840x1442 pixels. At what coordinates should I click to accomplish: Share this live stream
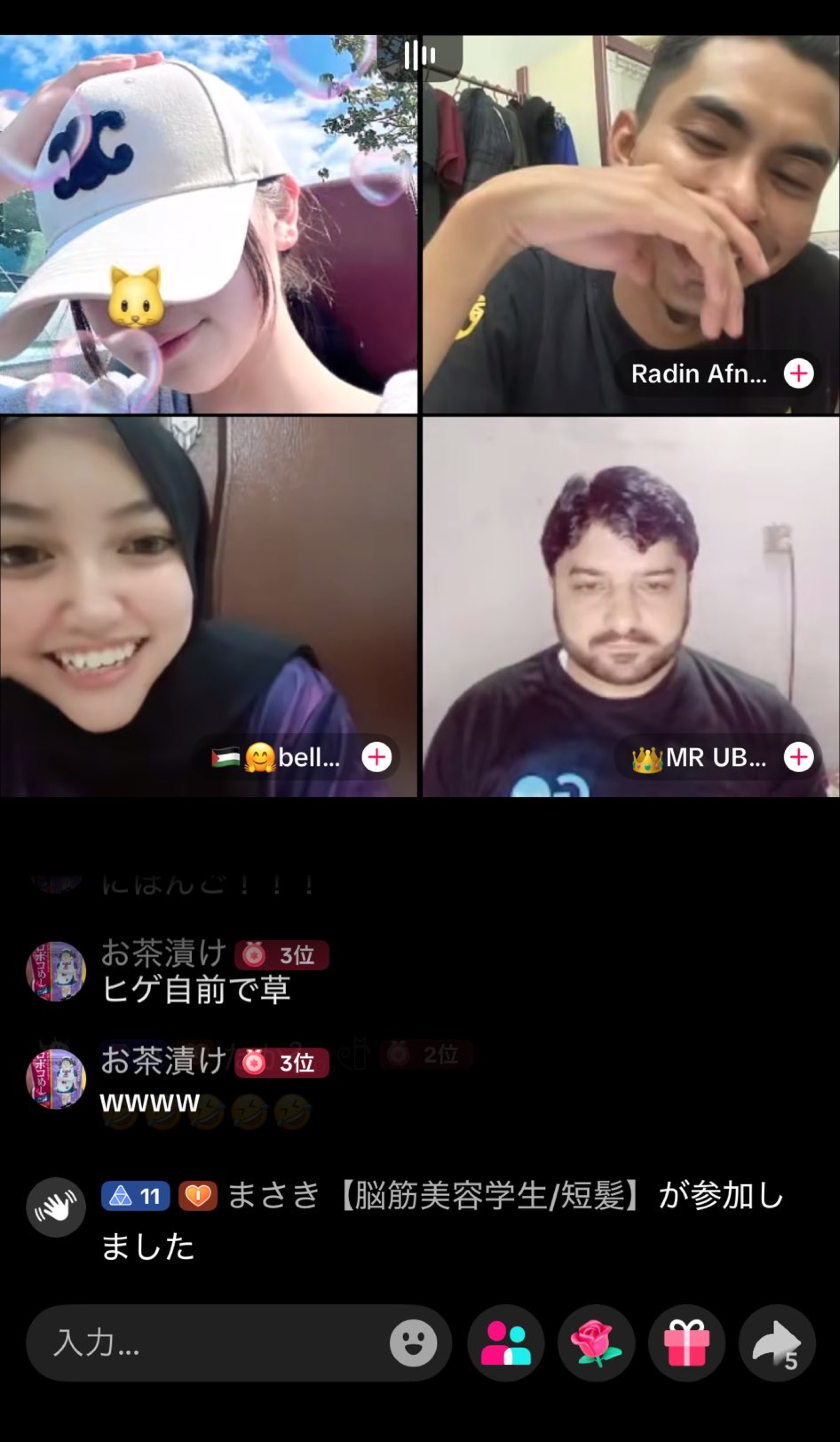[x=777, y=1343]
